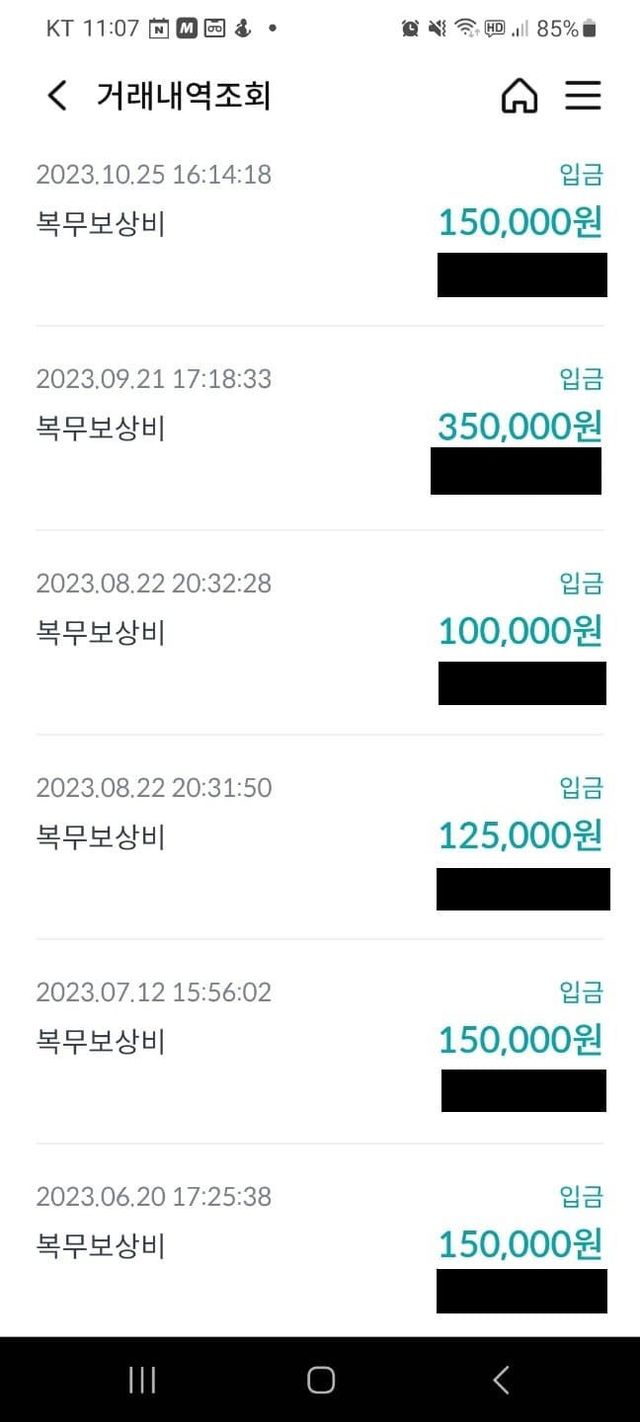640x1422 pixels.
Task: Tap the system recent apps button
Action: click(x=142, y=1380)
